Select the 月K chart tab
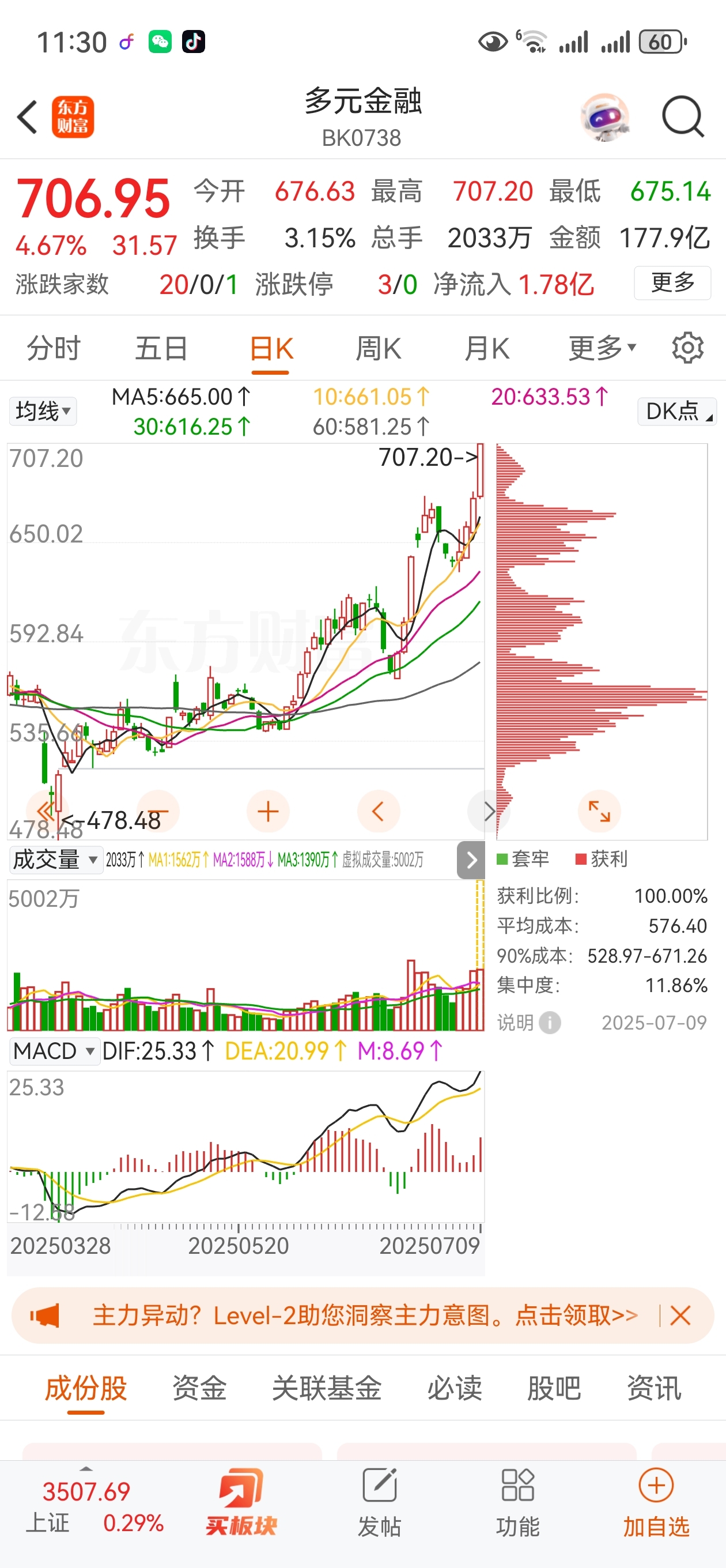 click(x=486, y=349)
